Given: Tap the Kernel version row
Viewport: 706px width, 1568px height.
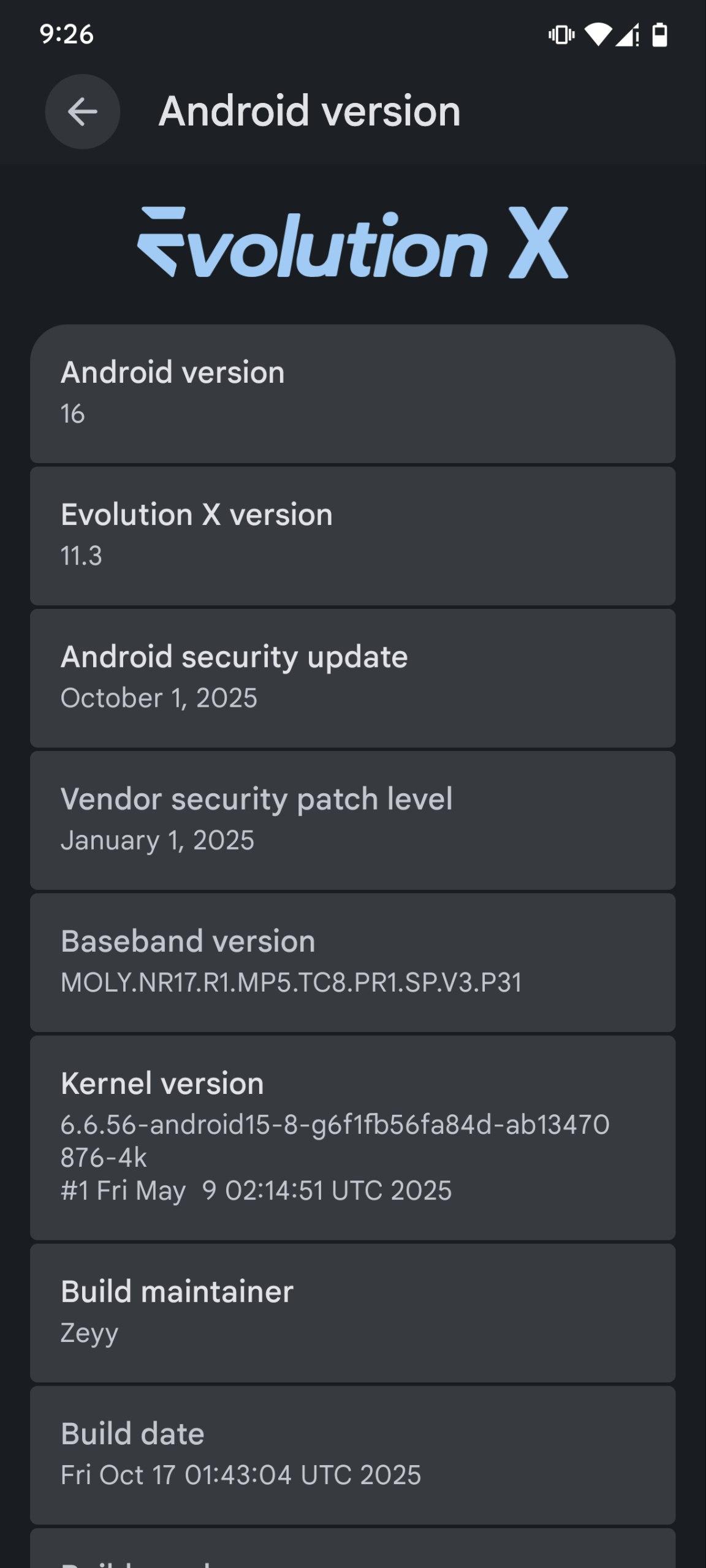Looking at the screenshot, I should click(x=352, y=1137).
